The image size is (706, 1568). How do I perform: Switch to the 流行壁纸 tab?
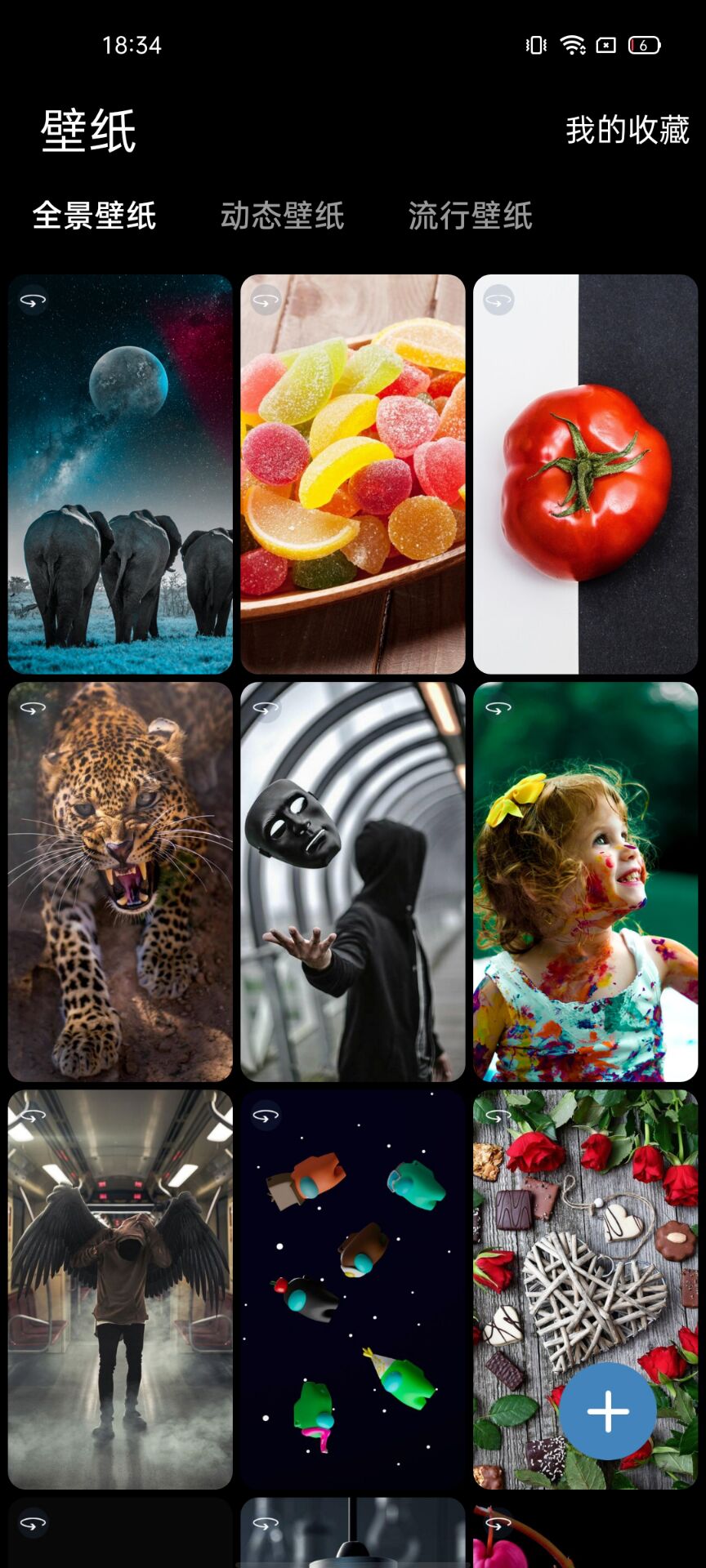470,216
